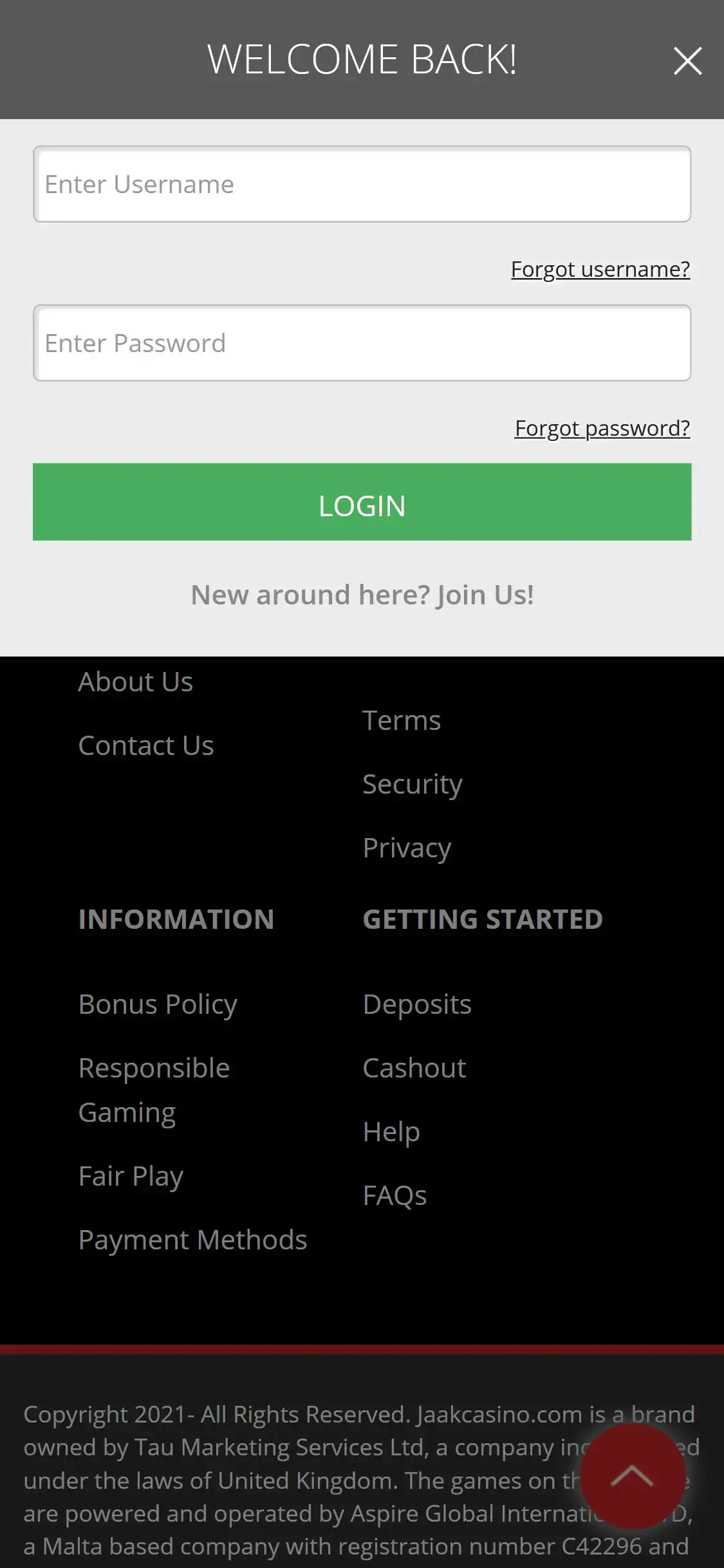The image size is (724, 1568).
Task: Open the Deposits page
Action: [417, 1004]
